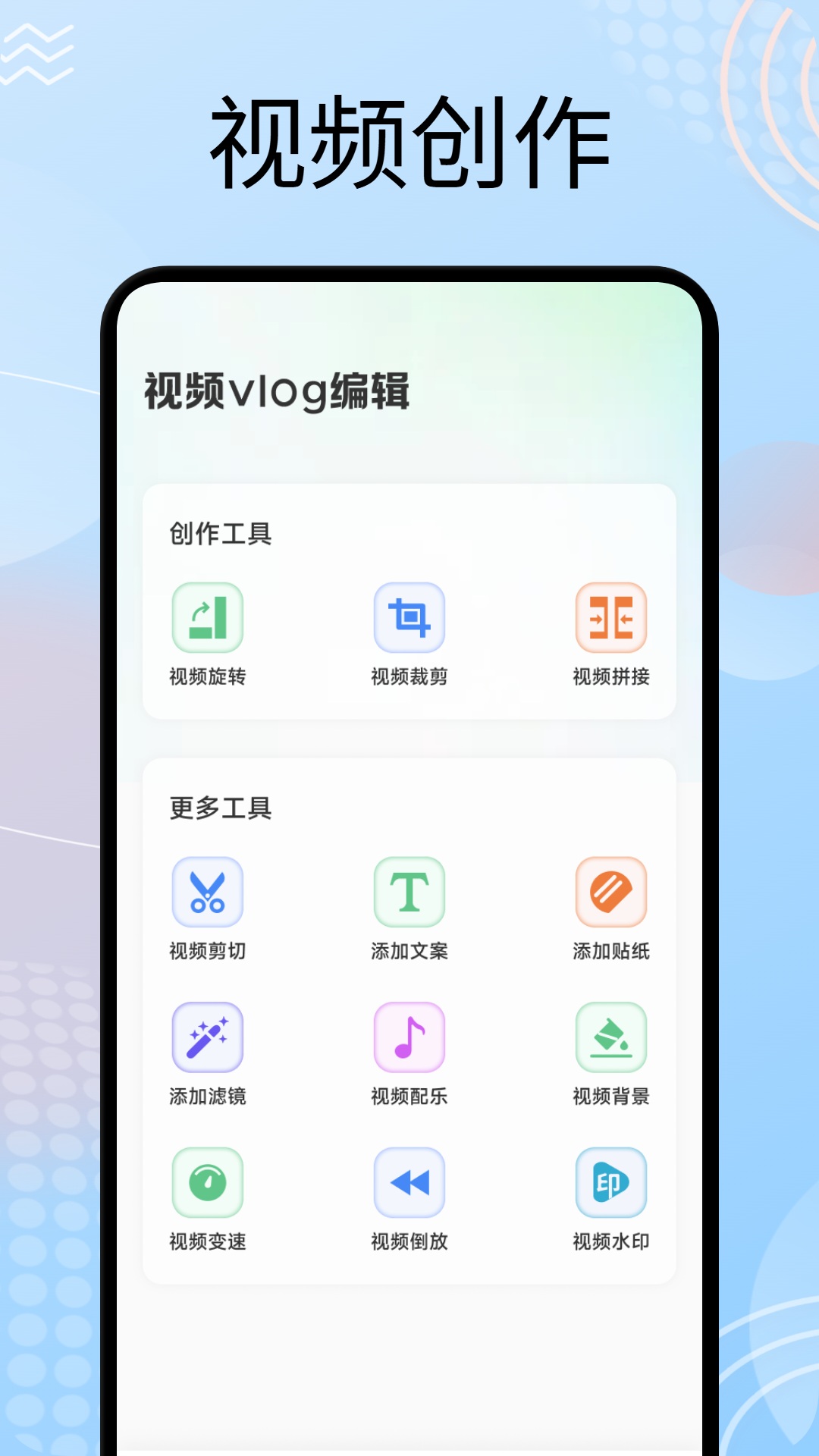The height and width of the screenshot is (1456, 819).
Task: Click the 添加贴纸 sticker icon
Action: click(611, 893)
